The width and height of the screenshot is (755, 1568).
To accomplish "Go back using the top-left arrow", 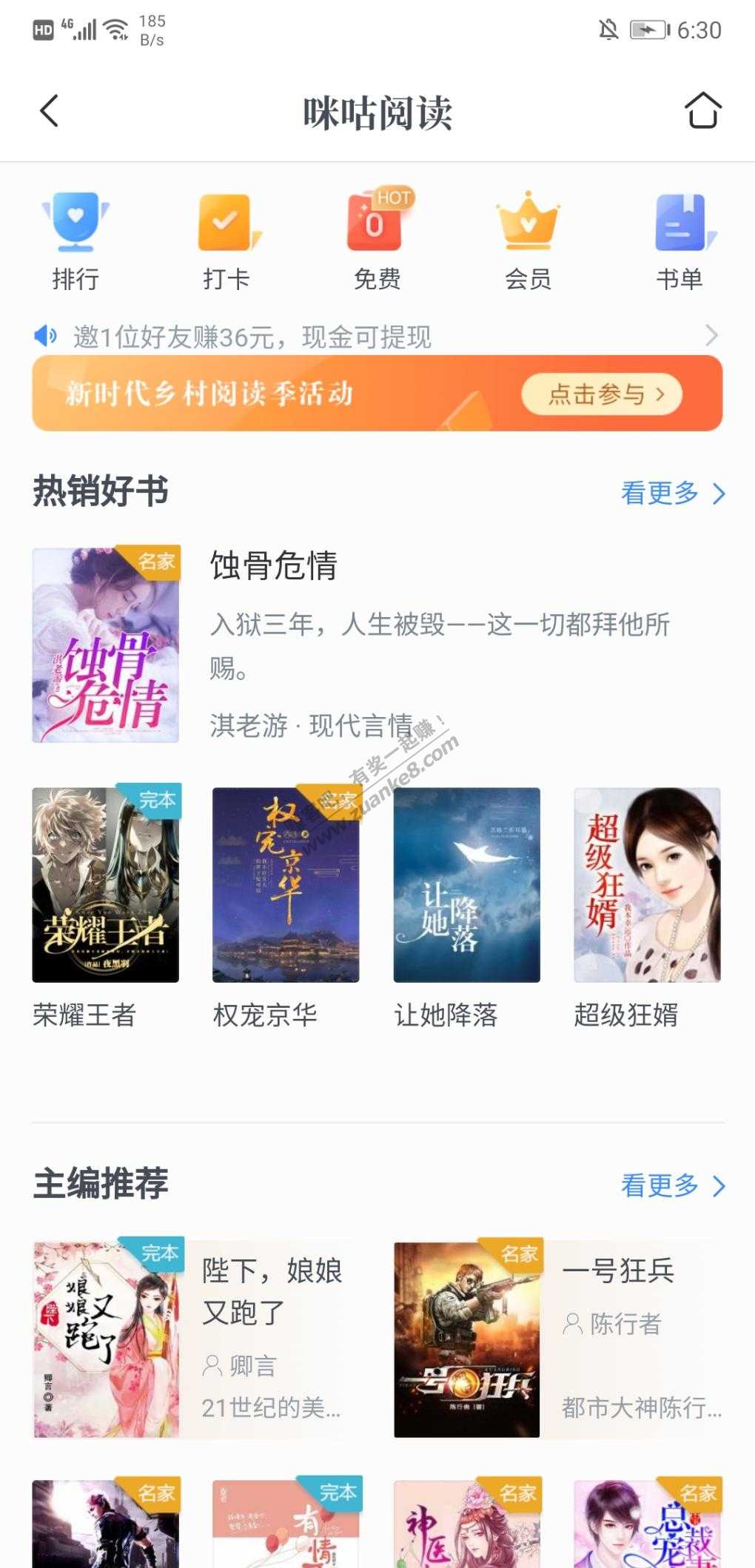I will 49,112.
